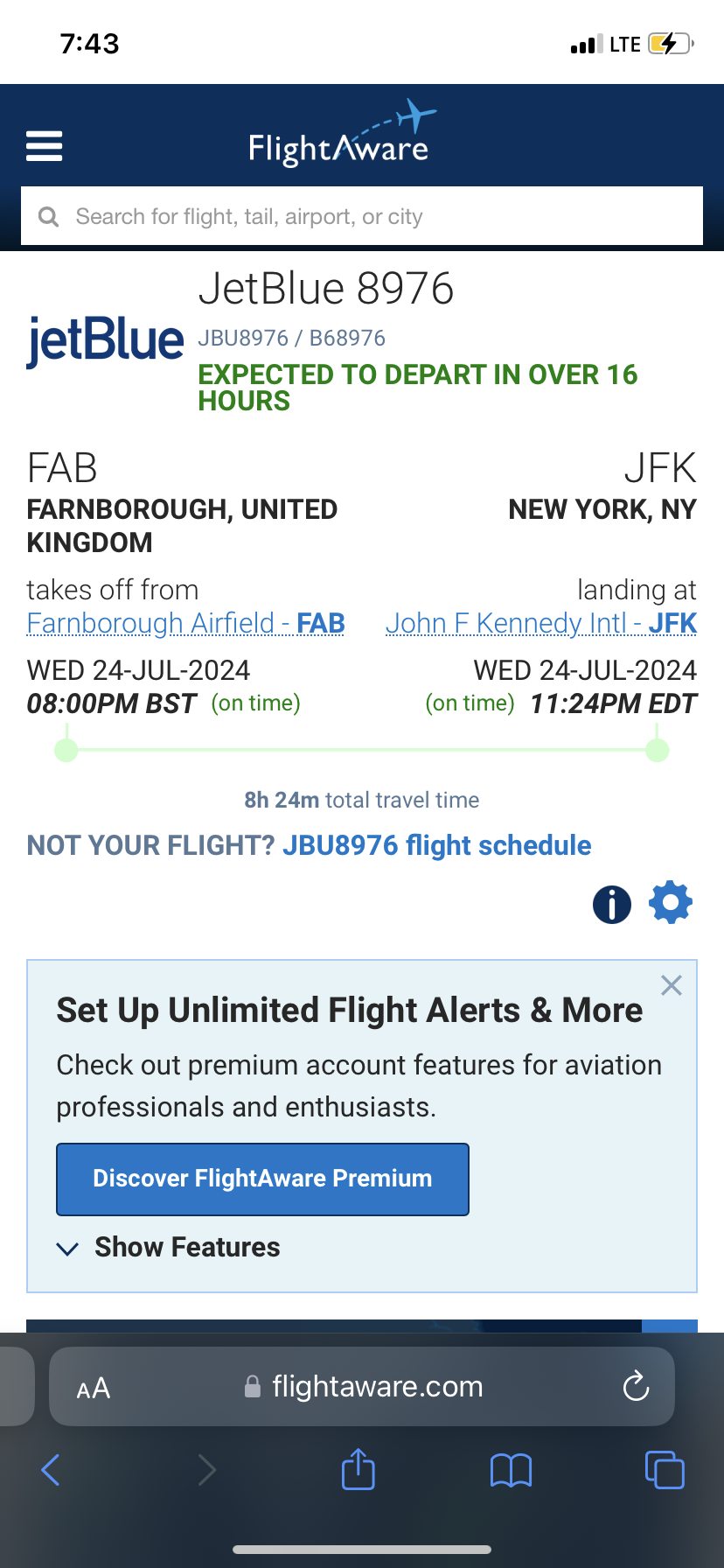Open Safari bookmarks
The width and height of the screenshot is (724, 1568).
tap(512, 1470)
